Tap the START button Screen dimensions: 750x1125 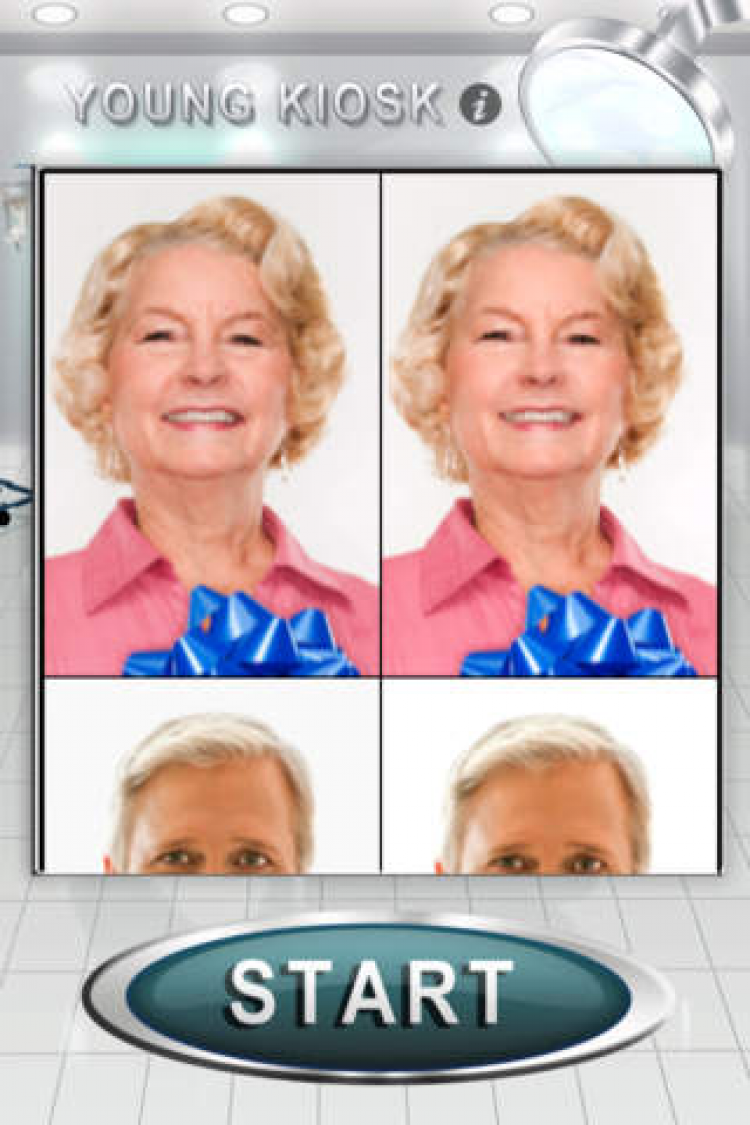coord(378,995)
